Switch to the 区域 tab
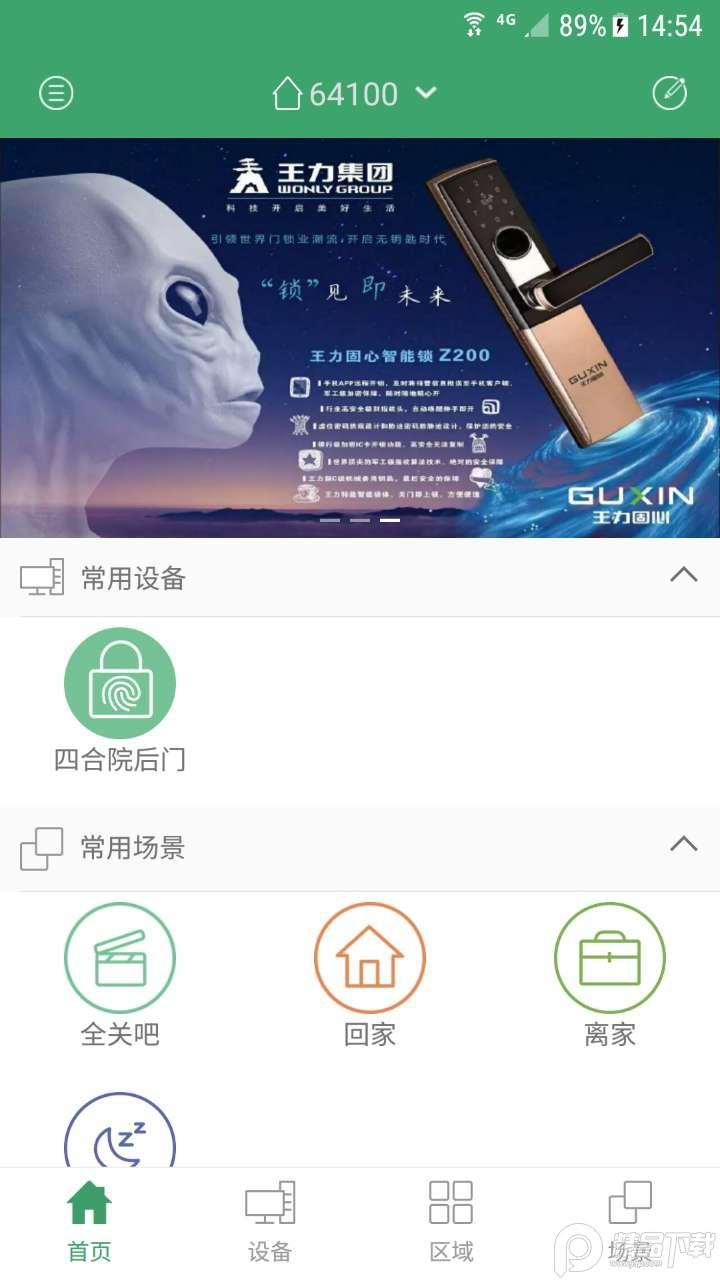720x1280 pixels. coord(450,1220)
